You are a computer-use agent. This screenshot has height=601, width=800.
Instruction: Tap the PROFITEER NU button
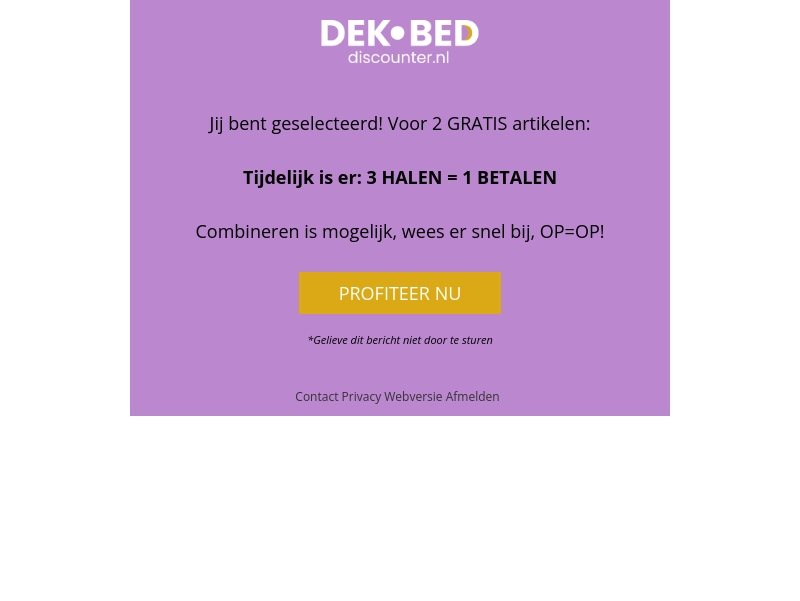click(x=400, y=293)
